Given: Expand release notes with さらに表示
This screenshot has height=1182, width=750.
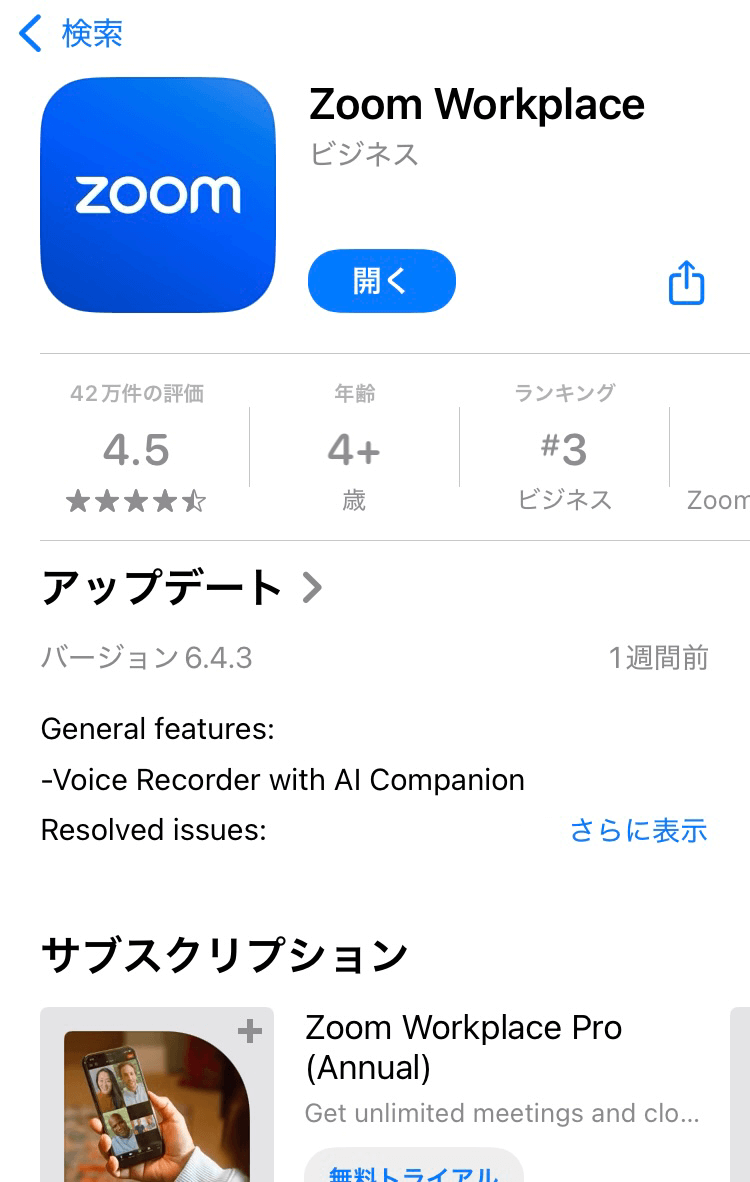Looking at the screenshot, I should tap(638, 830).
